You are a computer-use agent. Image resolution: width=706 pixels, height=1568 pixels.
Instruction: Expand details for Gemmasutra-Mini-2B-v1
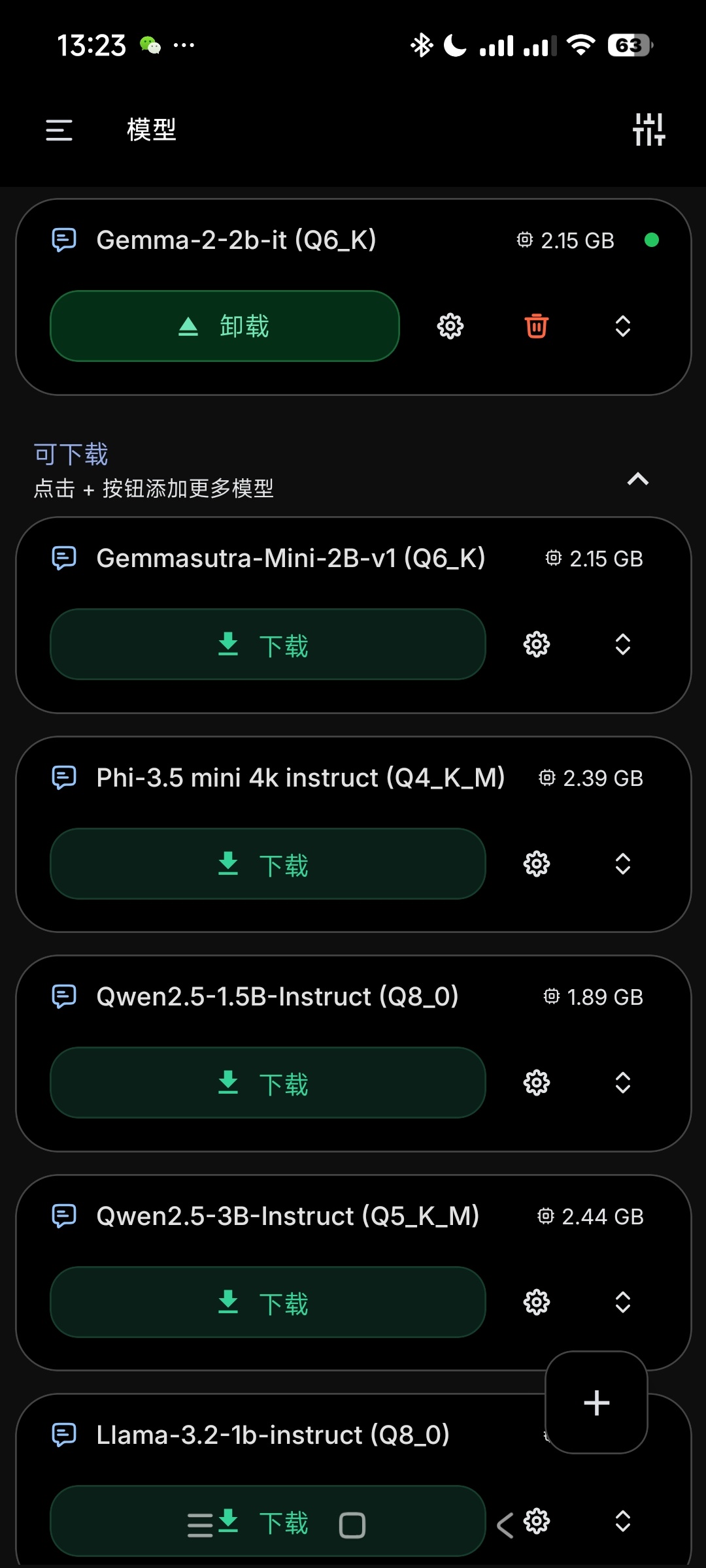[x=622, y=645]
